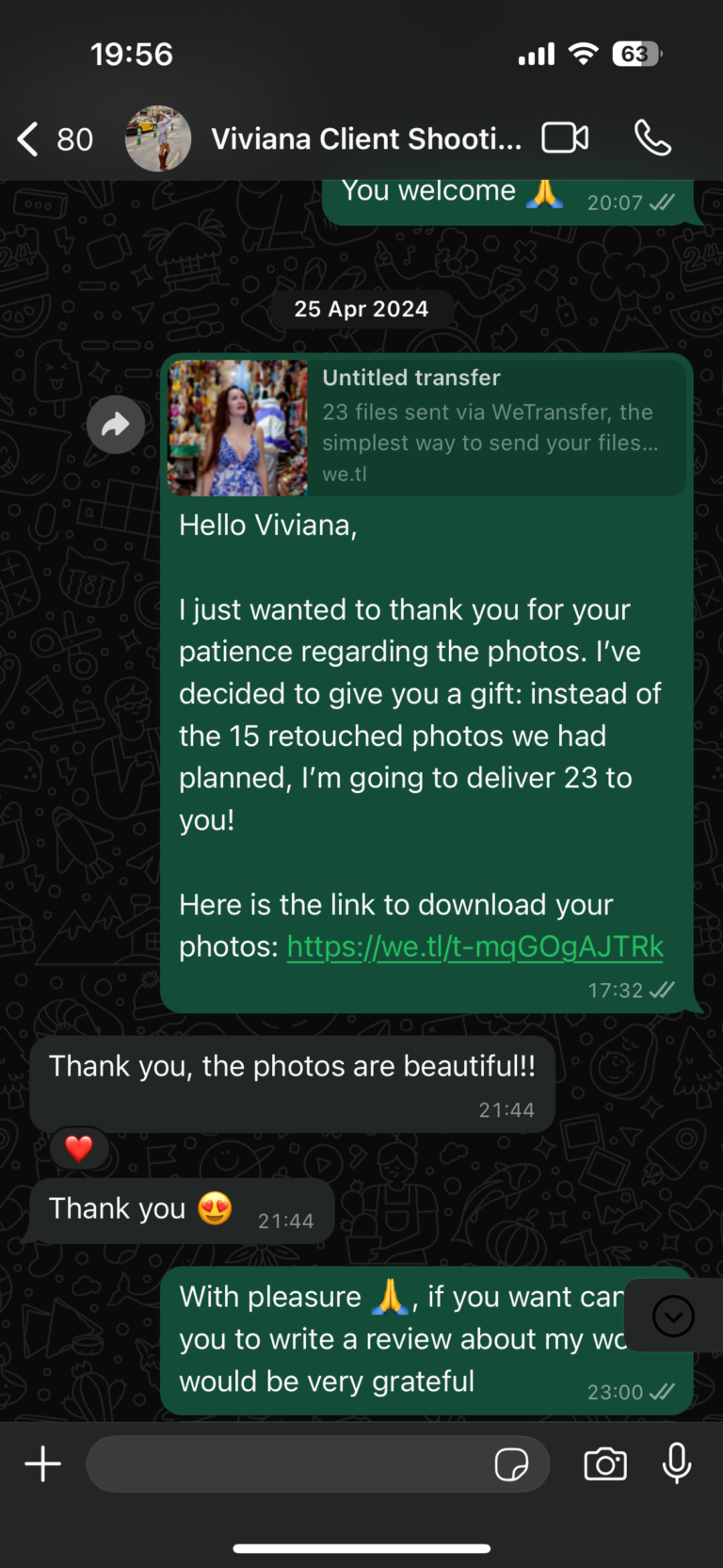Open the sticker picker
The image size is (723, 1568).
pyautogui.click(x=511, y=1464)
